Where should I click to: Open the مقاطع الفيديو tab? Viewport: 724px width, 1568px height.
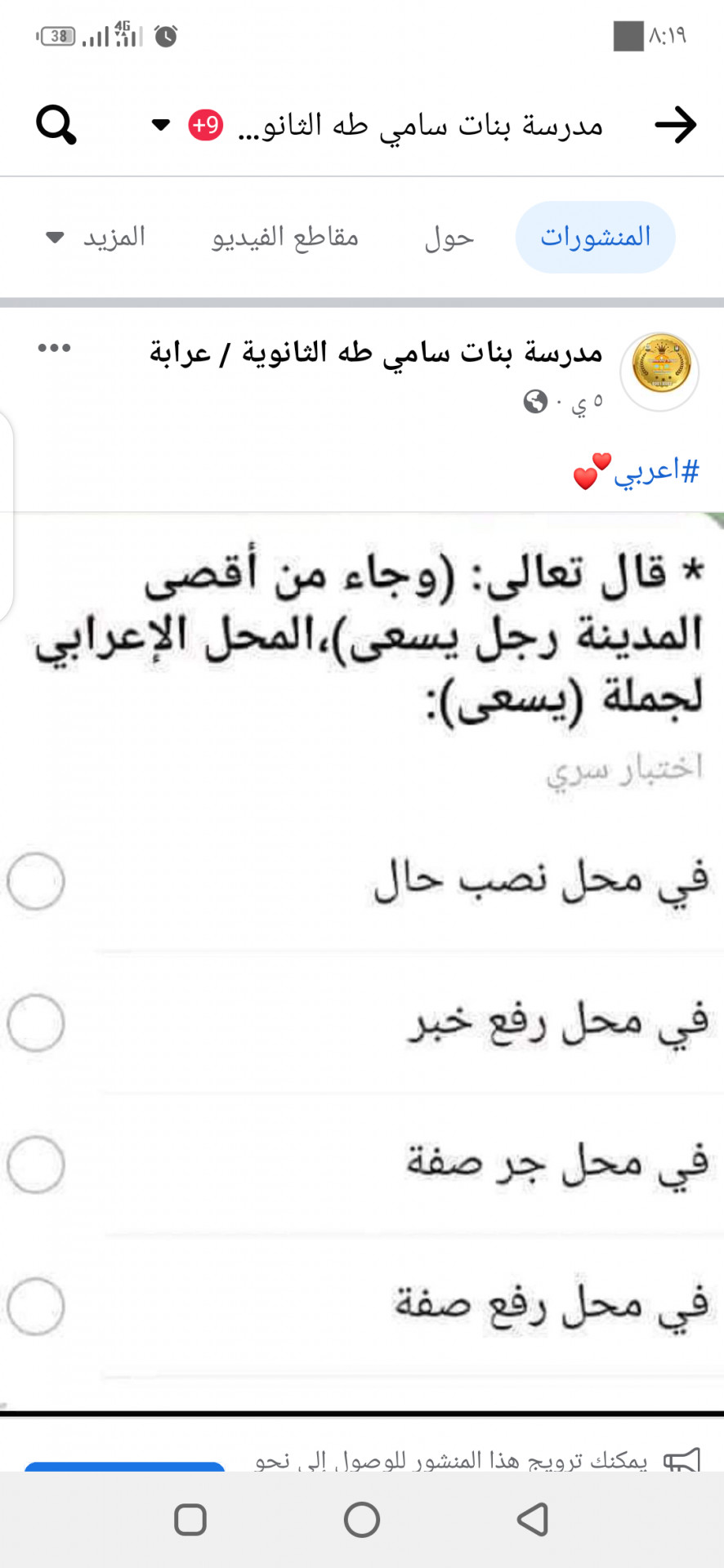(285, 238)
